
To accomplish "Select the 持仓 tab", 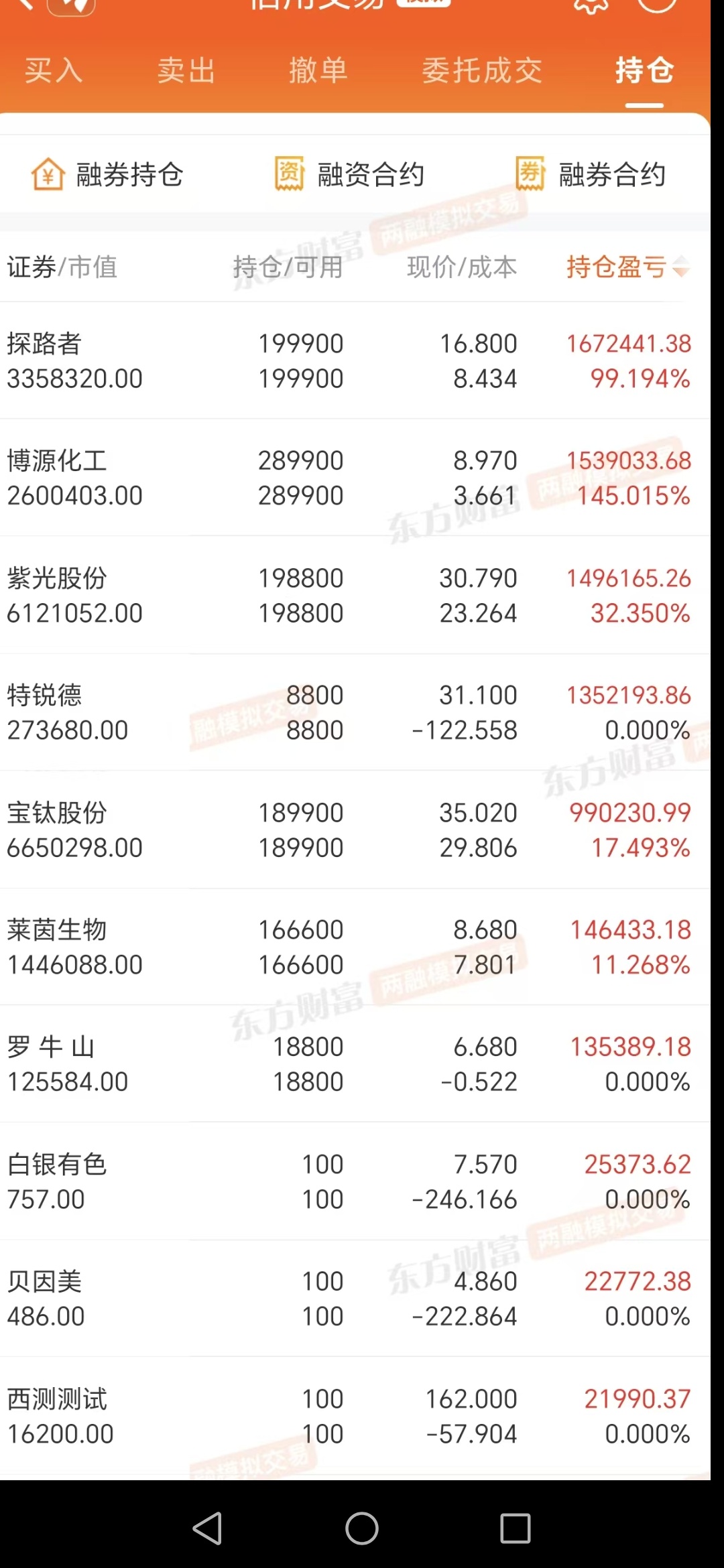I will [644, 70].
